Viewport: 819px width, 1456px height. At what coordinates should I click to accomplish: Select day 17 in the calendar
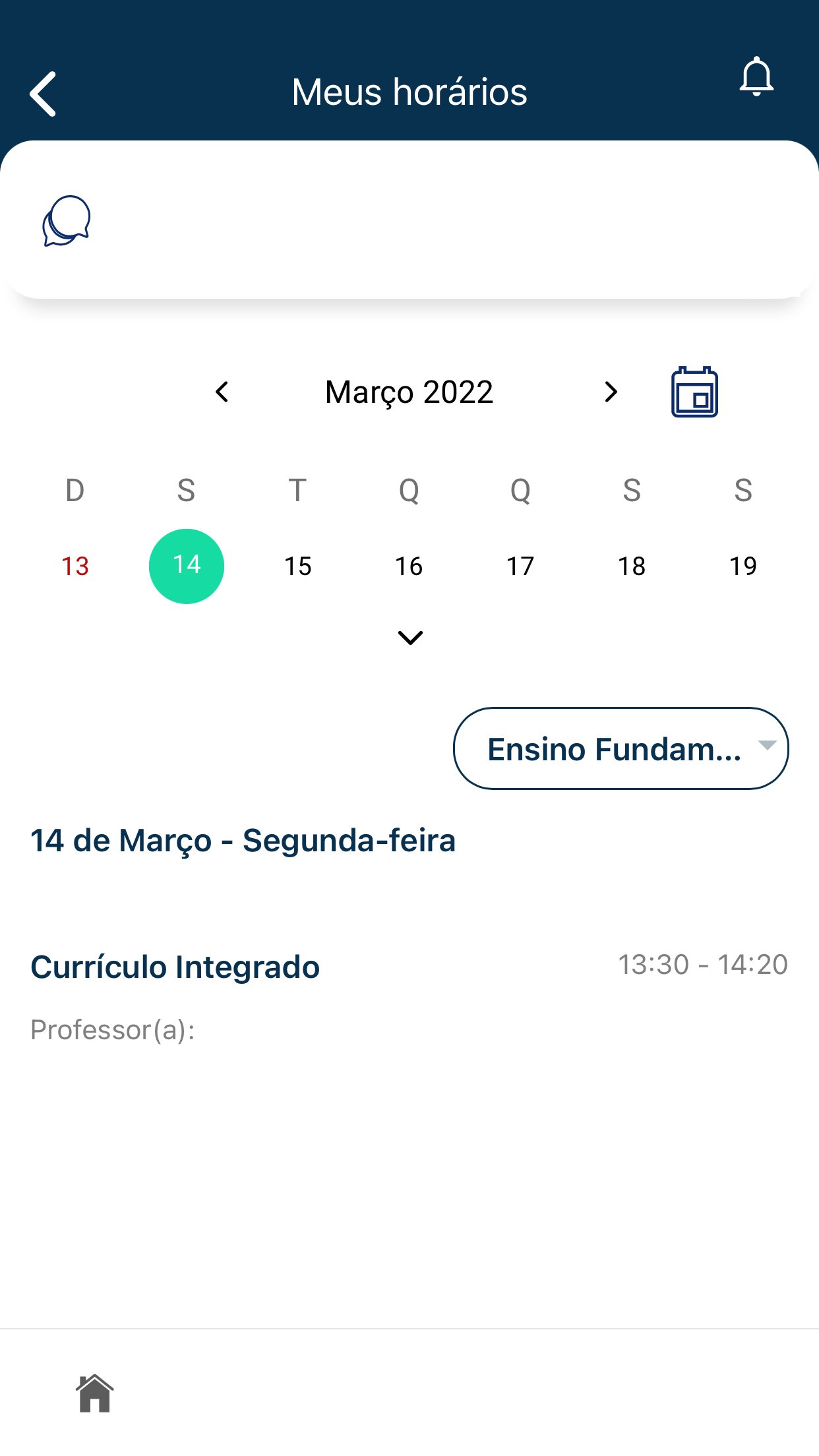(520, 566)
